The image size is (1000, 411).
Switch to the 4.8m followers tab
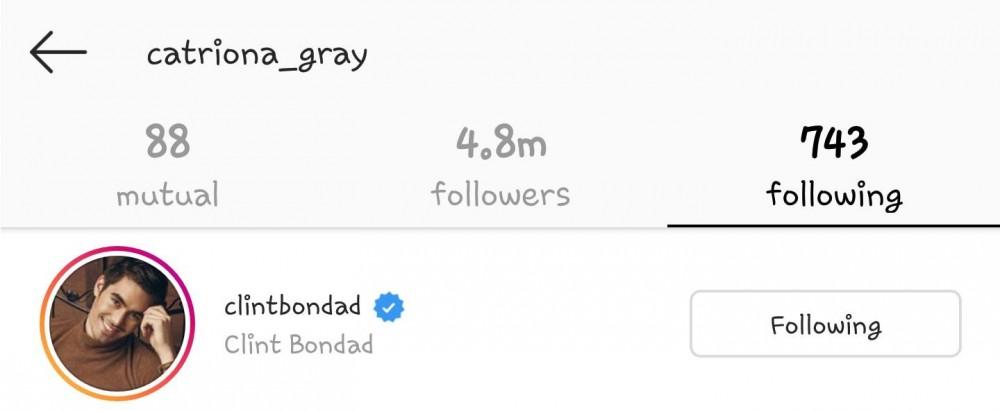pyautogui.click(x=501, y=166)
